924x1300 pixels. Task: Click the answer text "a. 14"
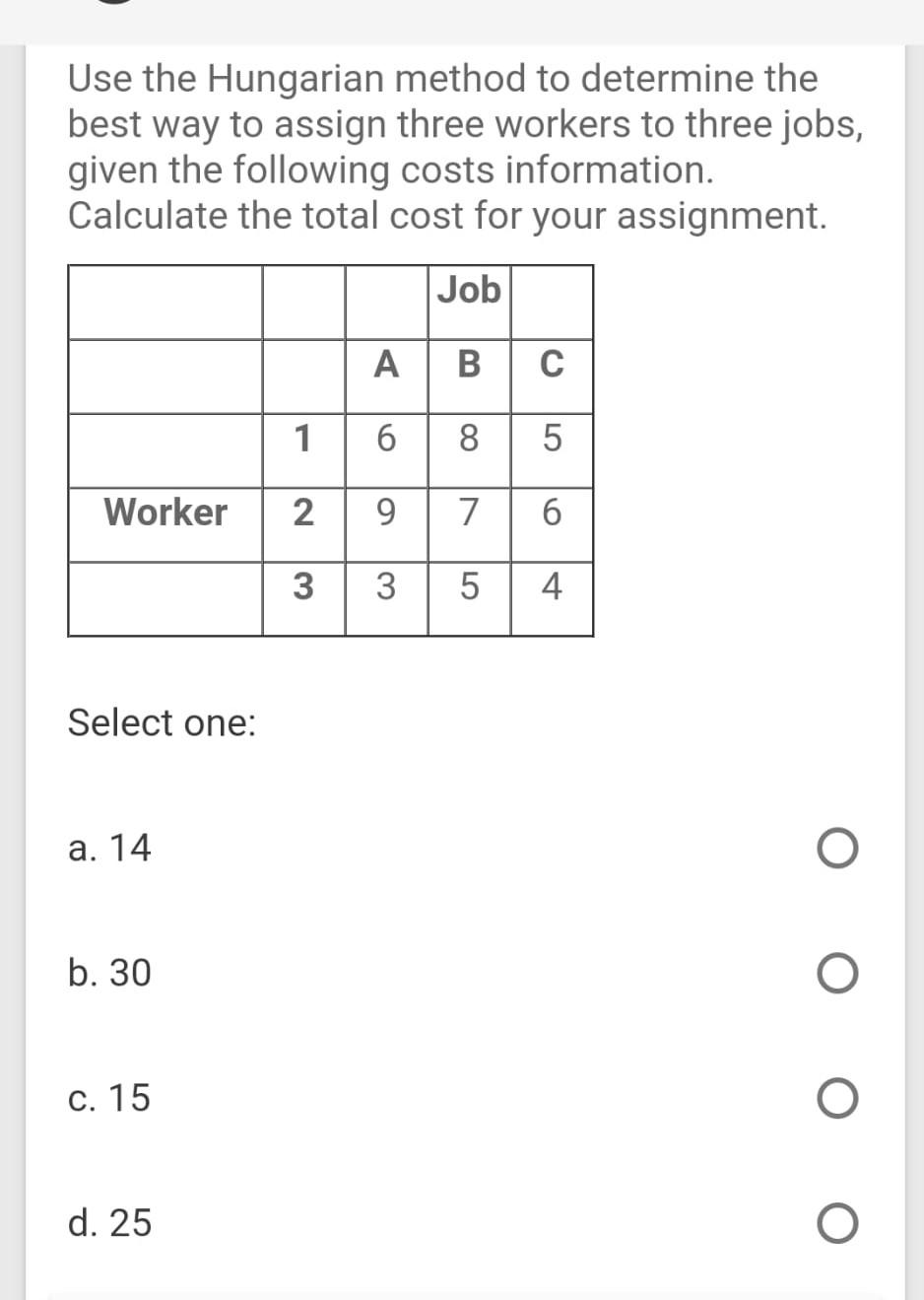(109, 848)
